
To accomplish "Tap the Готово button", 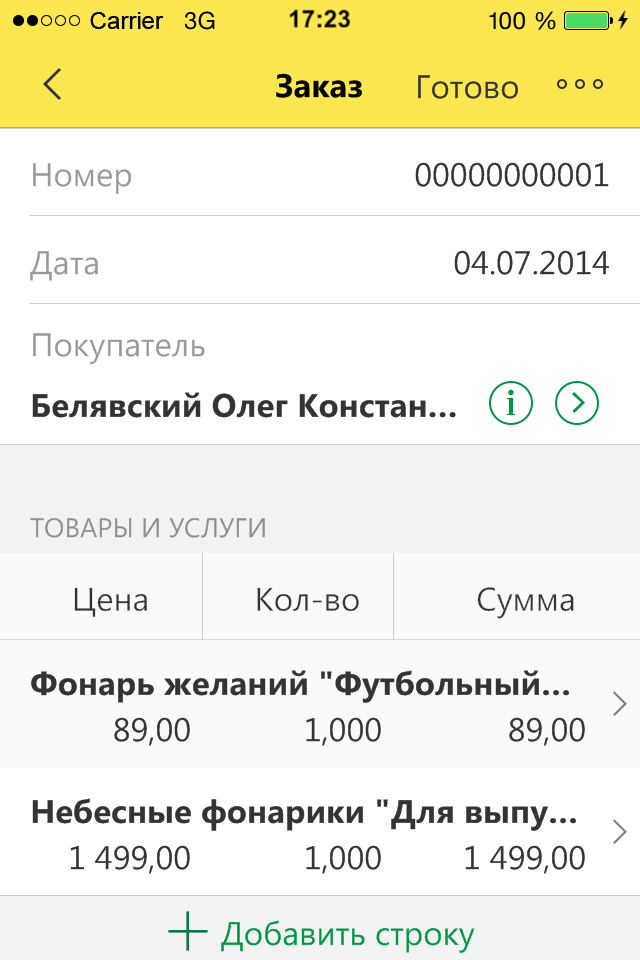I will click(467, 88).
